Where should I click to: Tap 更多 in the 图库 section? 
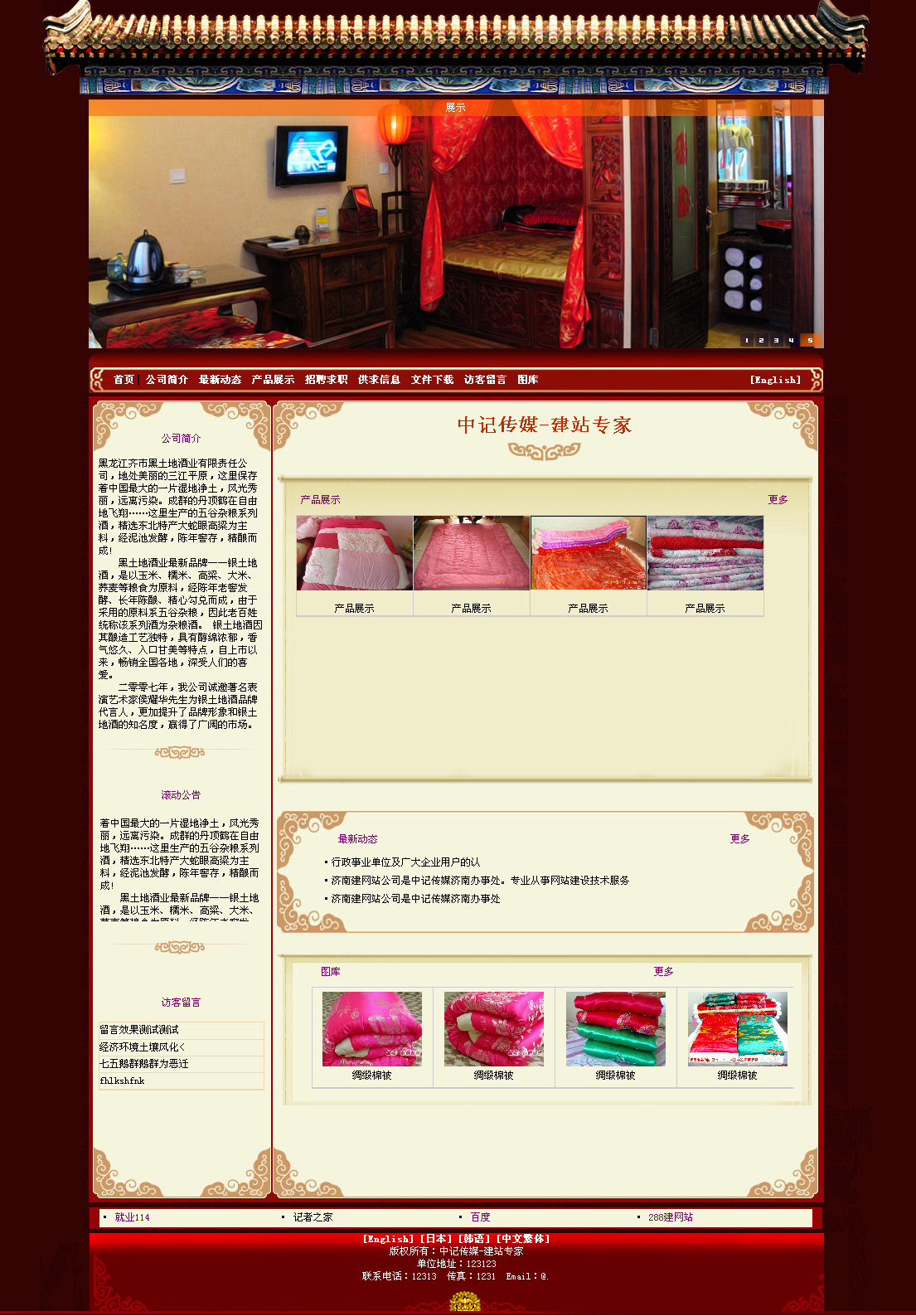[x=663, y=972]
